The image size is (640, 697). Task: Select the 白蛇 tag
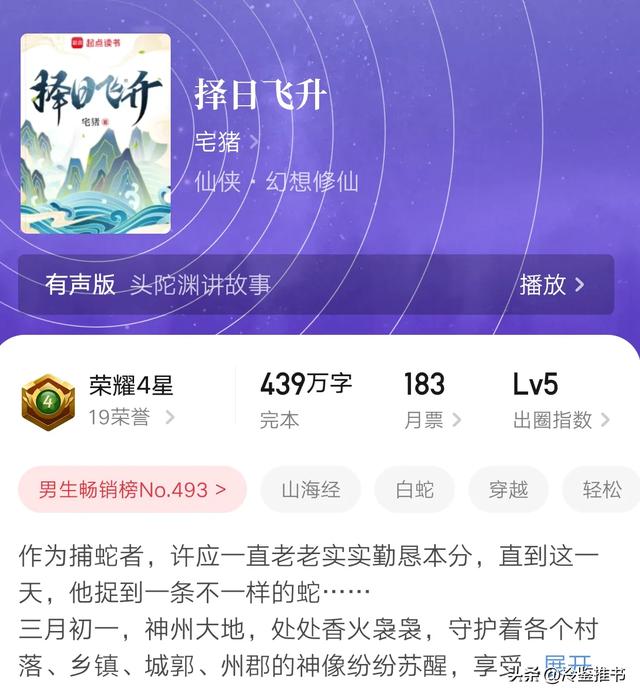414,490
